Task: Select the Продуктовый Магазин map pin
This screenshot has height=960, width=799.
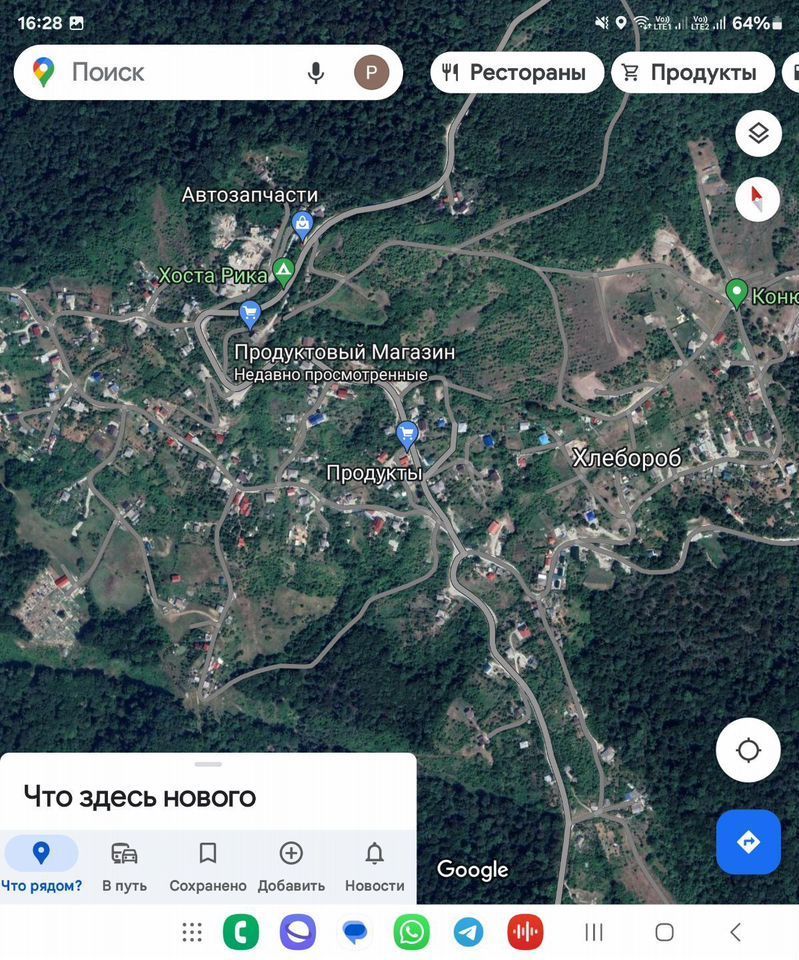Action: [250, 314]
